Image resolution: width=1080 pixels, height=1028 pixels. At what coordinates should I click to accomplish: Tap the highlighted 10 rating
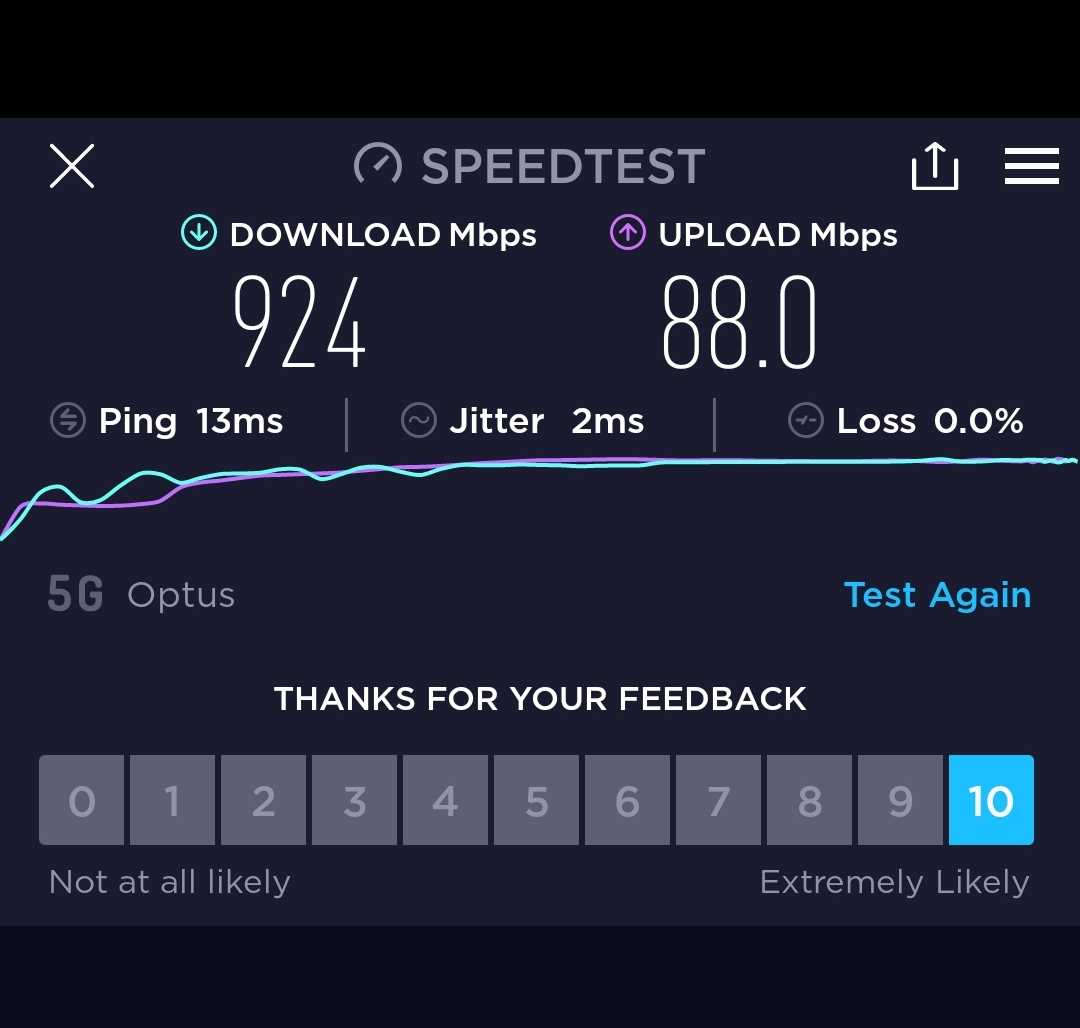click(991, 800)
